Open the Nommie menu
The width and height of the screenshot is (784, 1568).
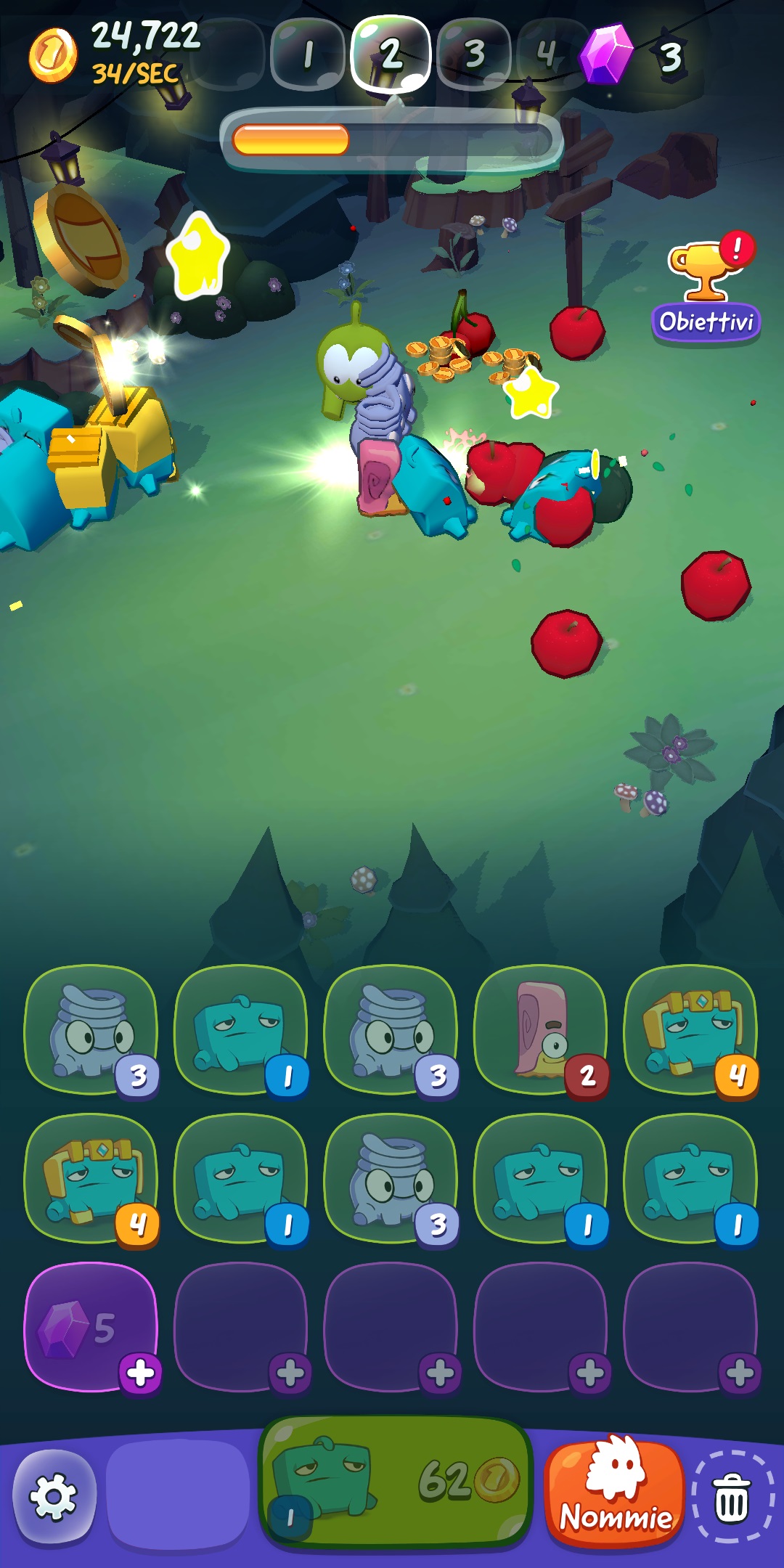tap(616, 1492)
